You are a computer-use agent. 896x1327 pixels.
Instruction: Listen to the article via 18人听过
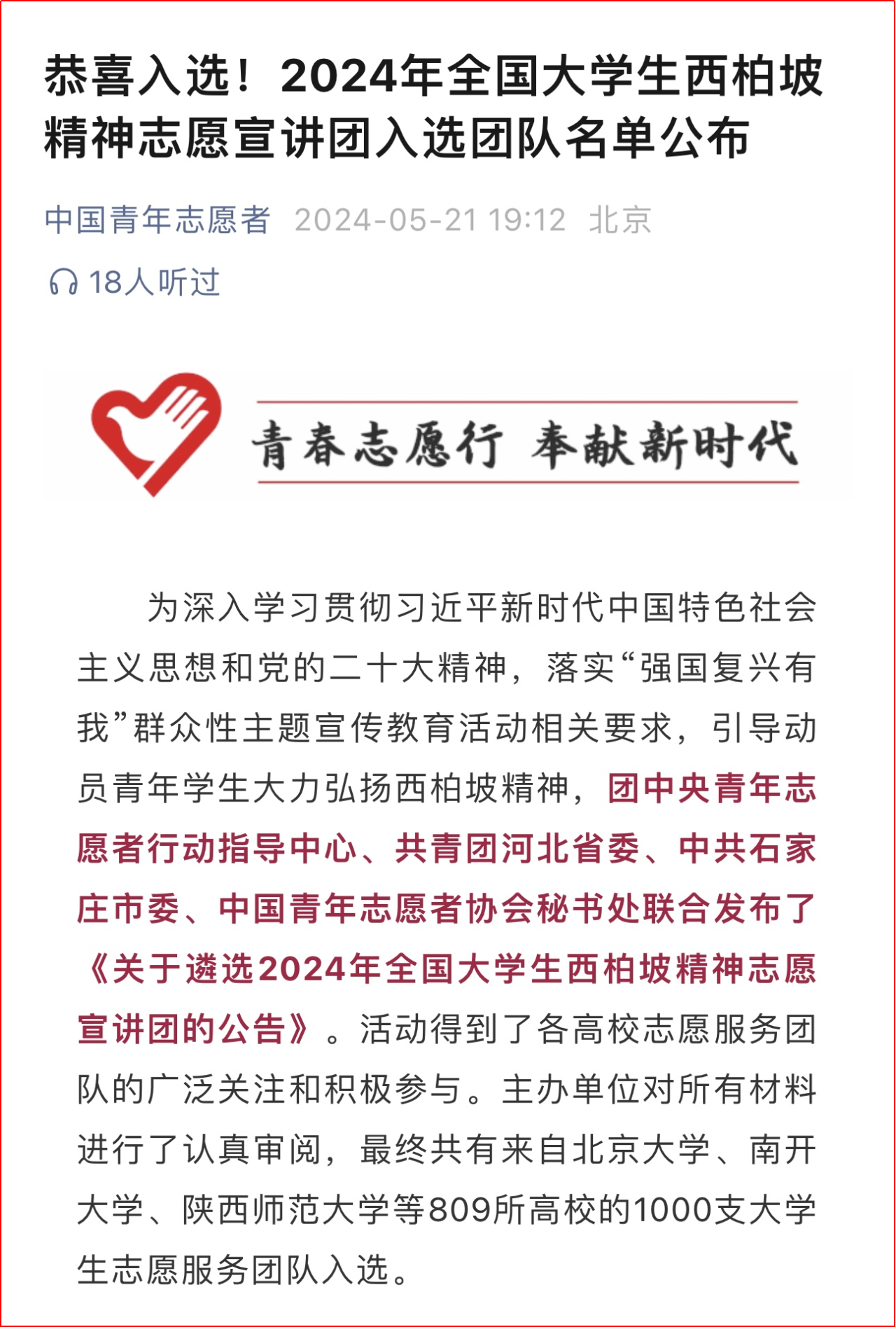[134, 282]
